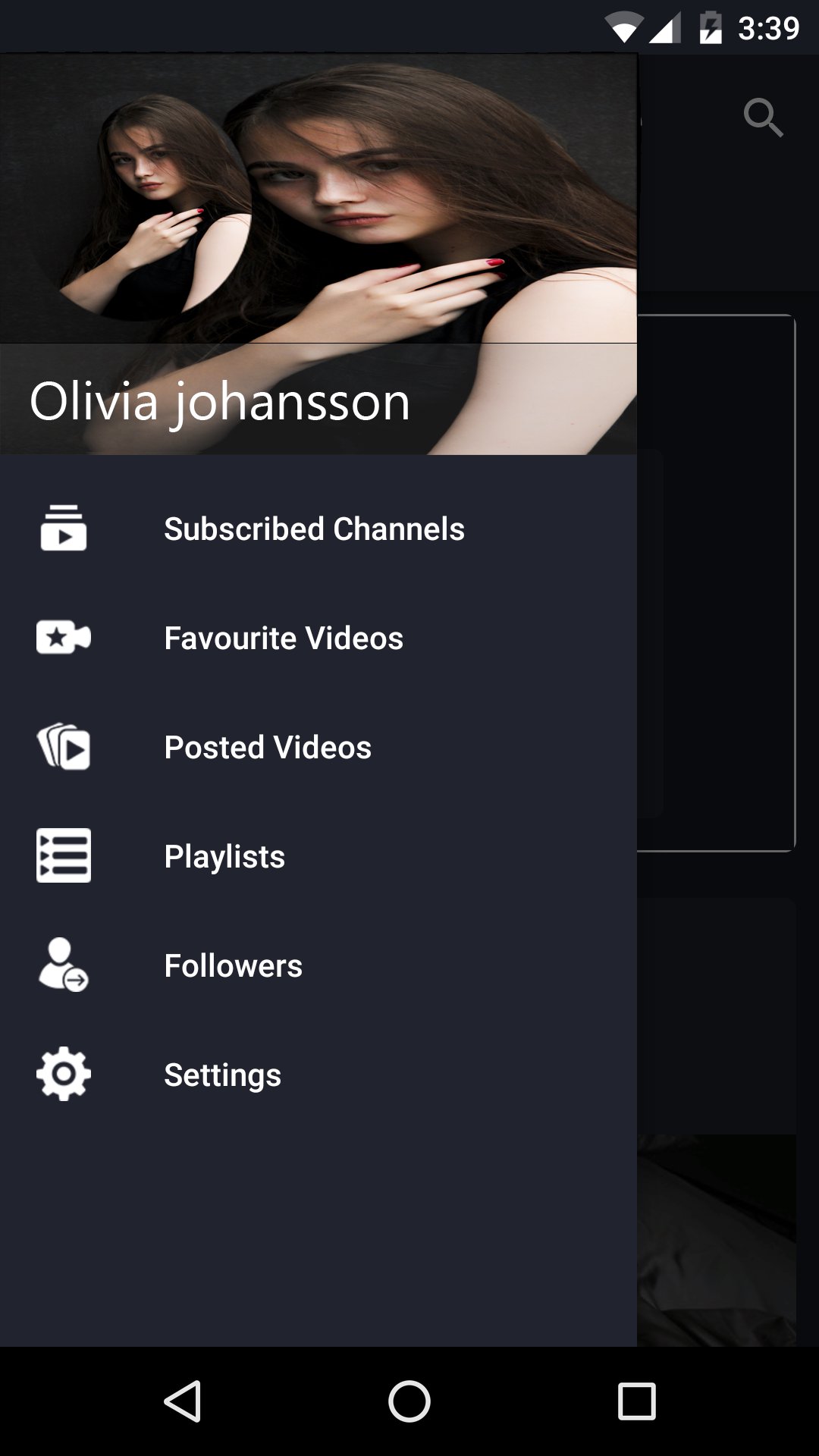Open Playlists via the list icon
The image size is (819, 1456).
coord(64,857)
